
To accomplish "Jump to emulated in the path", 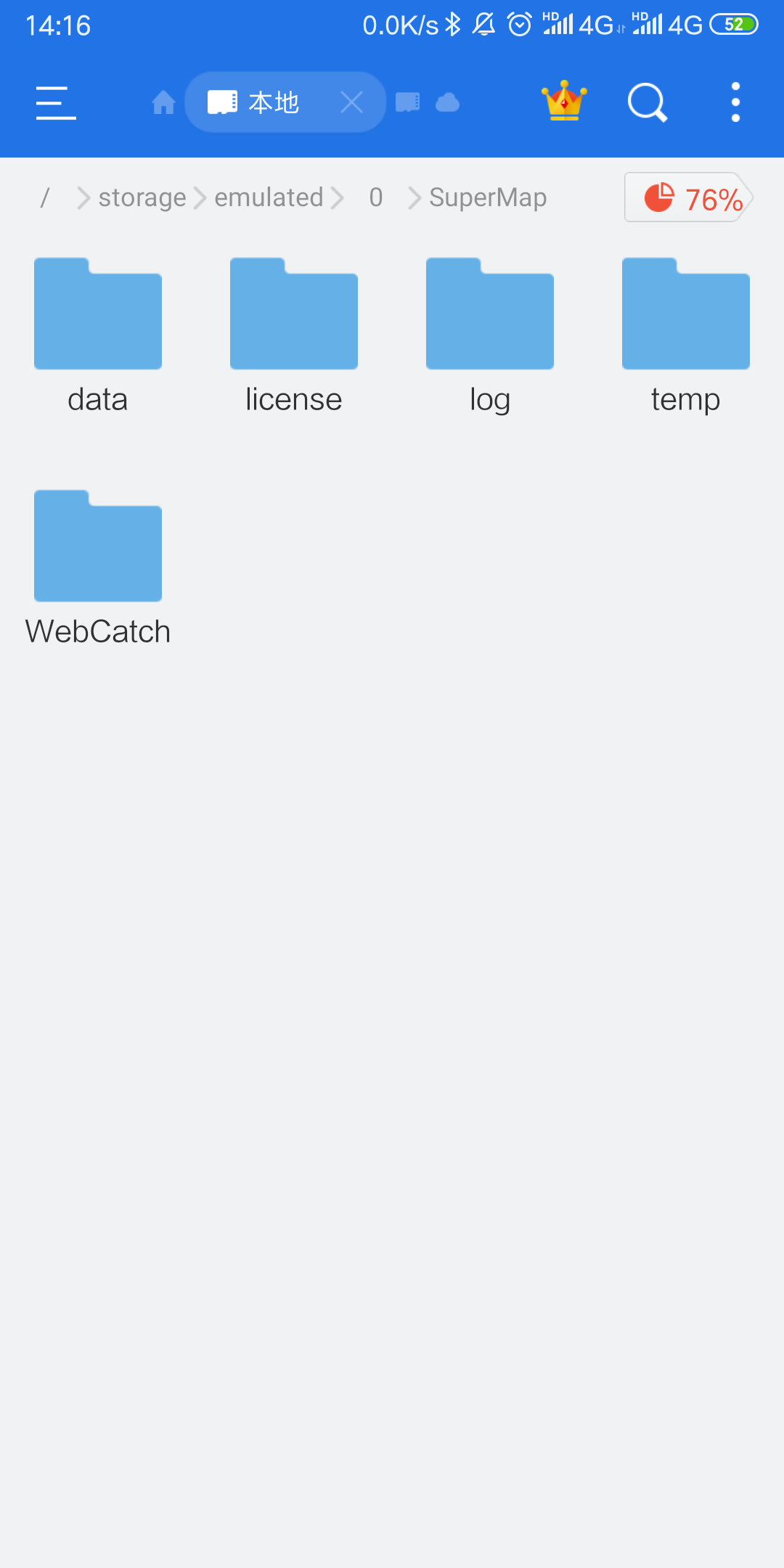I will (x=269, y=197).
